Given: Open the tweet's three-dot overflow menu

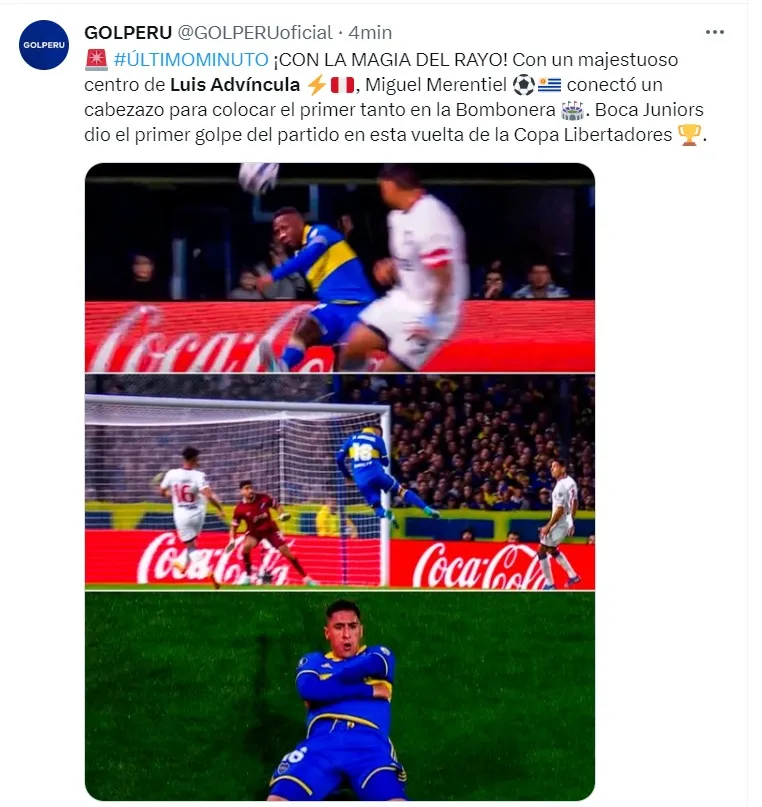Looking at the screenshot, I should tap(714, 32).
